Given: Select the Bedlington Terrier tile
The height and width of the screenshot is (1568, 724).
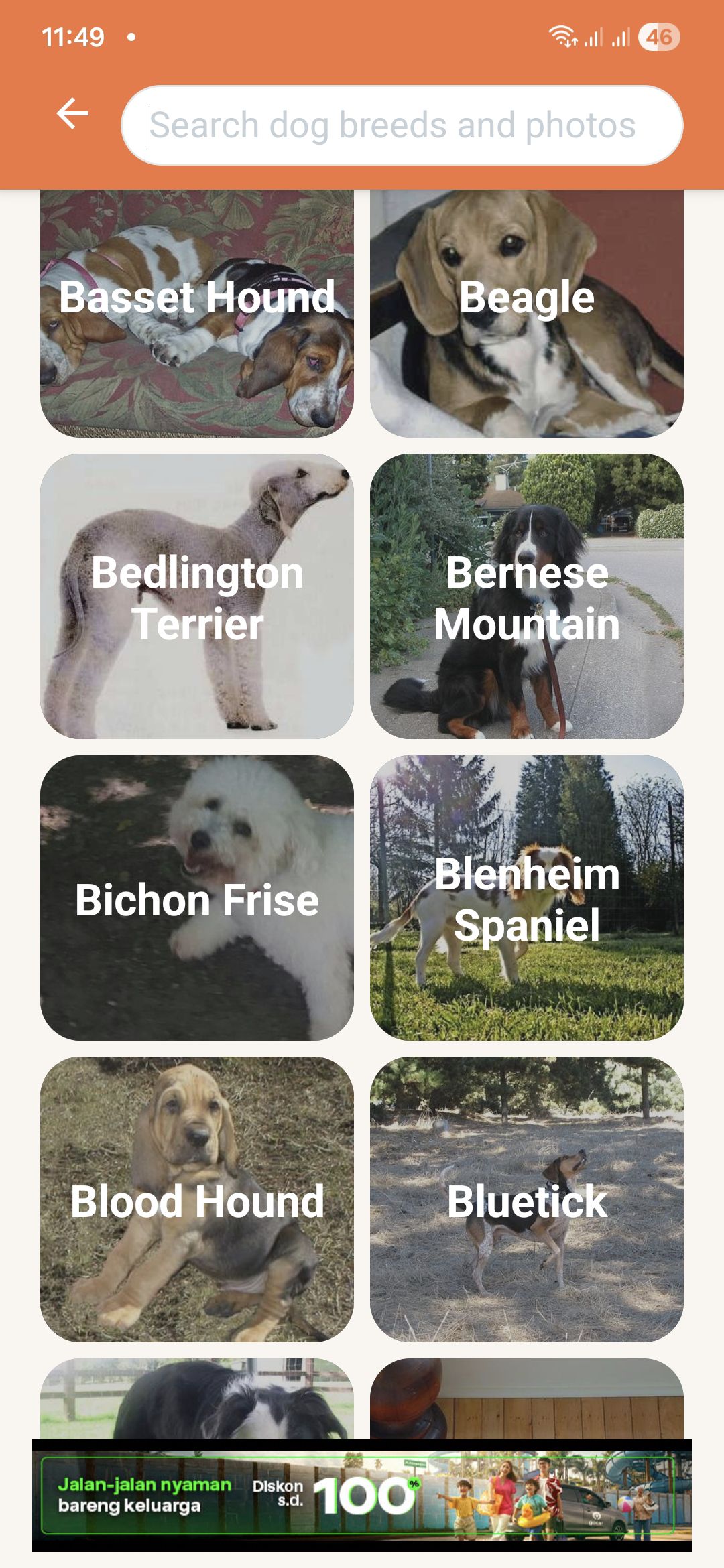Looking at the screenshot, I should pyautogui.click(x=196, y=596).
